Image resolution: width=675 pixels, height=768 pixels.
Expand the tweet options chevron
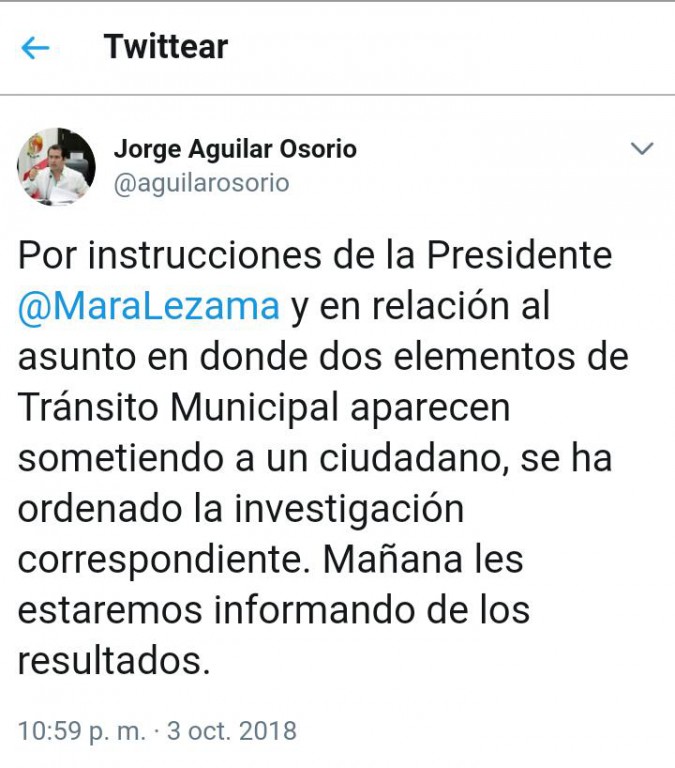[642, 150]
